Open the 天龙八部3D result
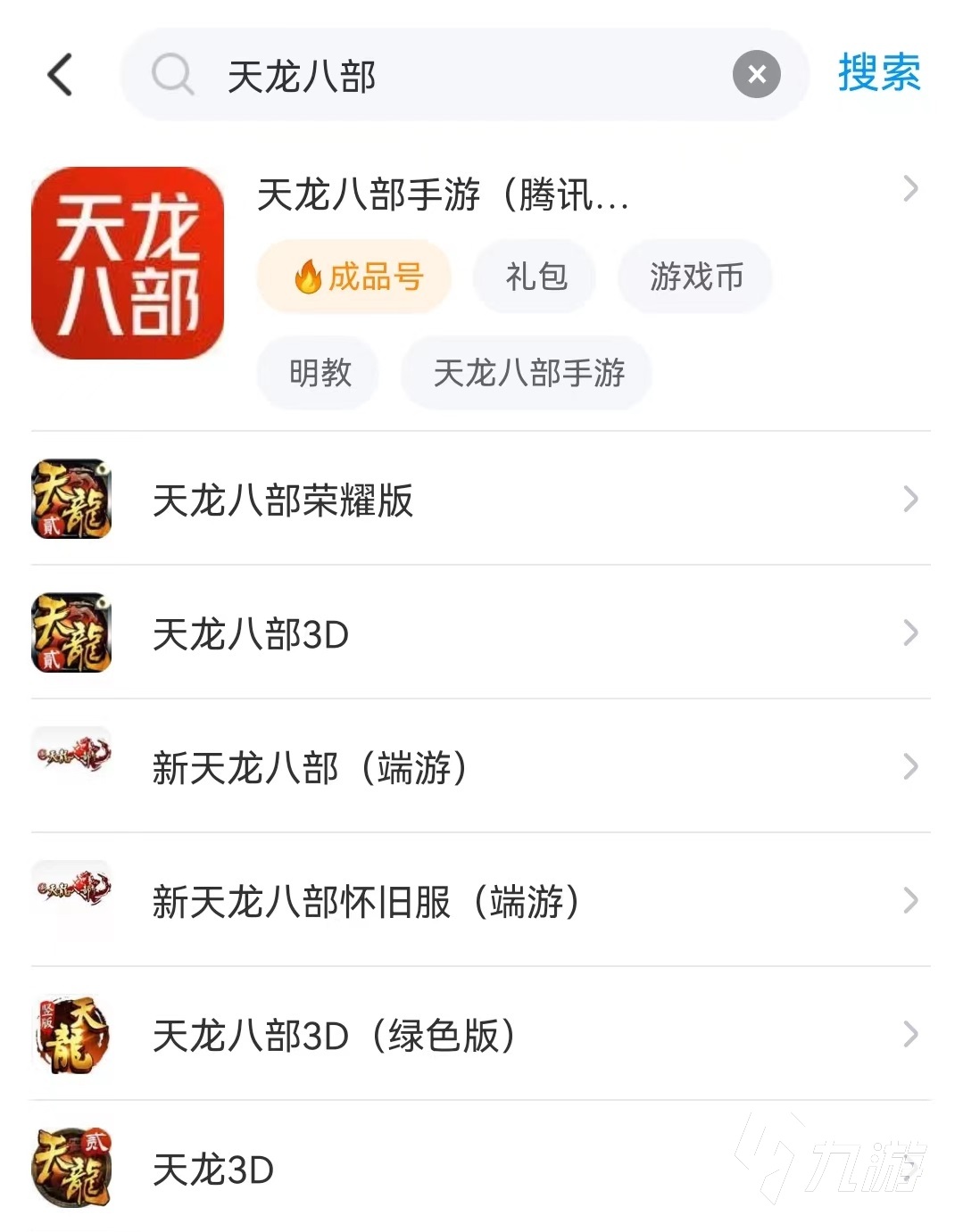 pyautogui.click(x=251, y=634)
